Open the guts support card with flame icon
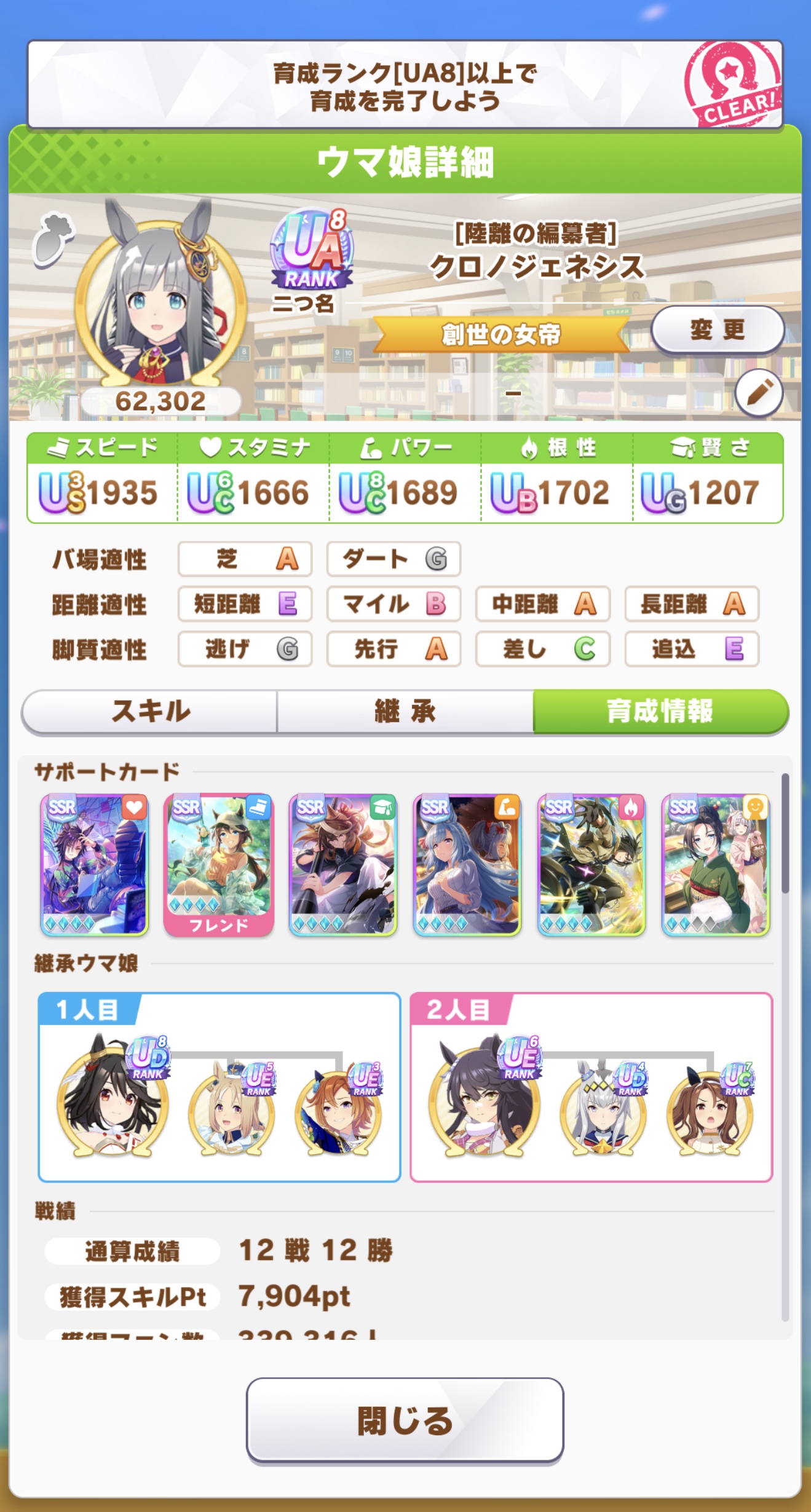Viewport: 811px width, 1512px height. pyautogui.click(x=591, y=865)
